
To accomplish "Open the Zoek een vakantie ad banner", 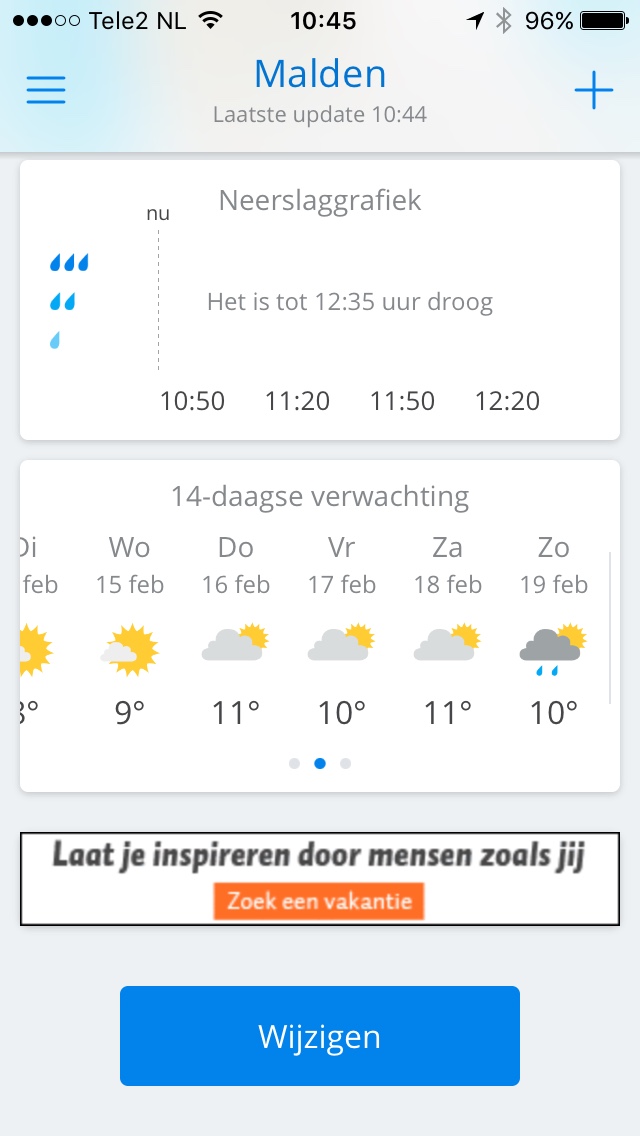I will (320, 879).
